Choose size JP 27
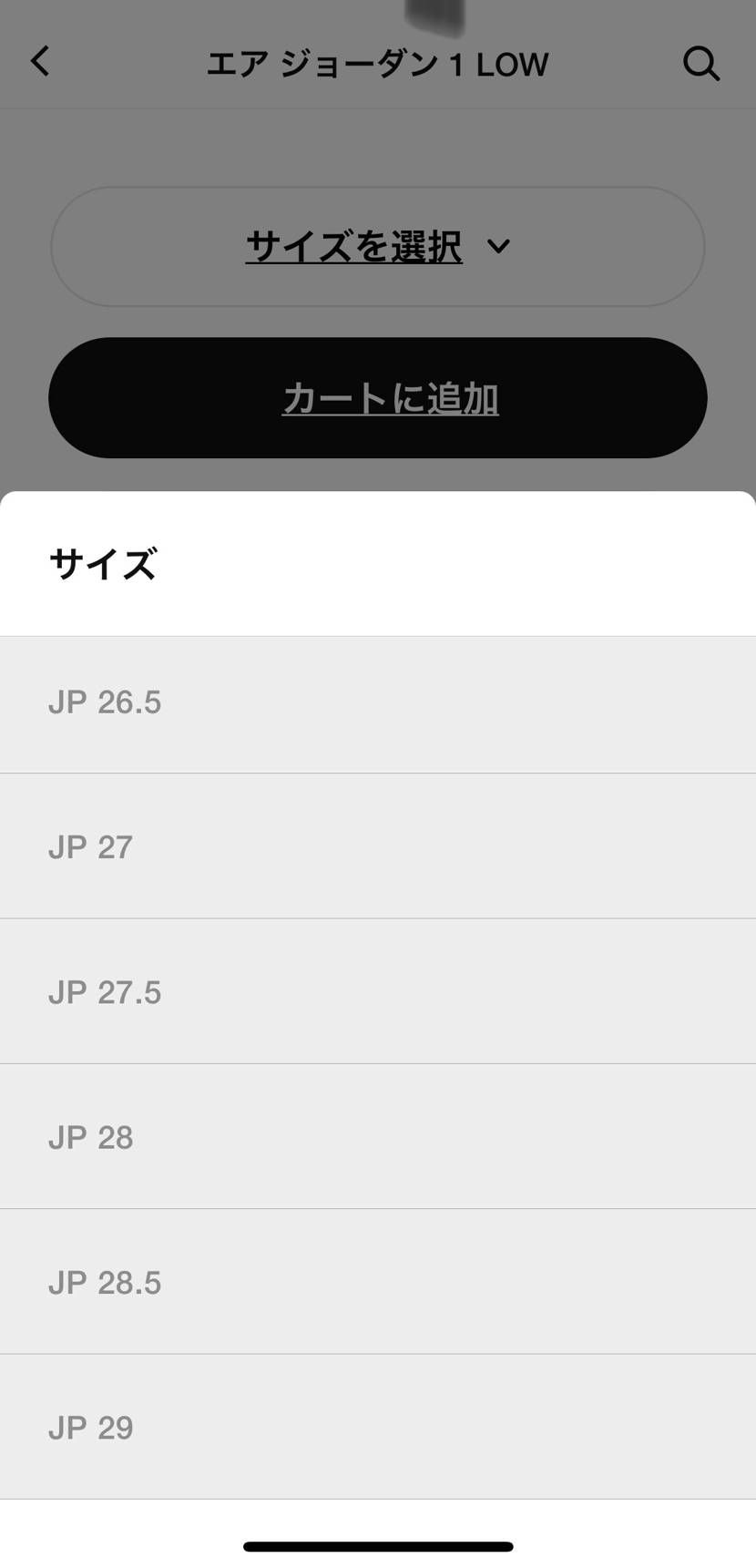Viewport: 756px width, 1568px height. click(378, 846)
